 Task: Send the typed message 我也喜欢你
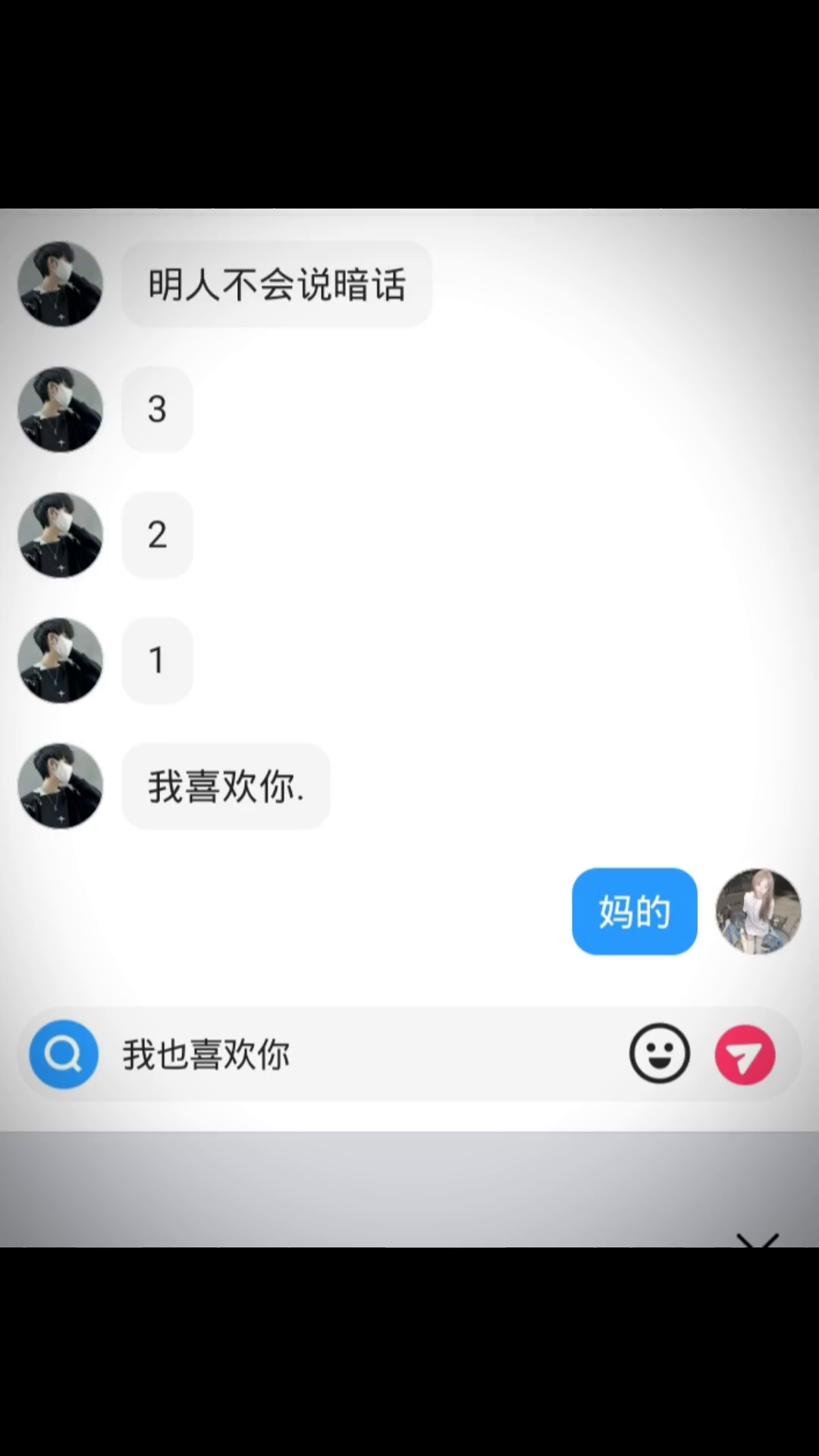(x=745, y=1054)
